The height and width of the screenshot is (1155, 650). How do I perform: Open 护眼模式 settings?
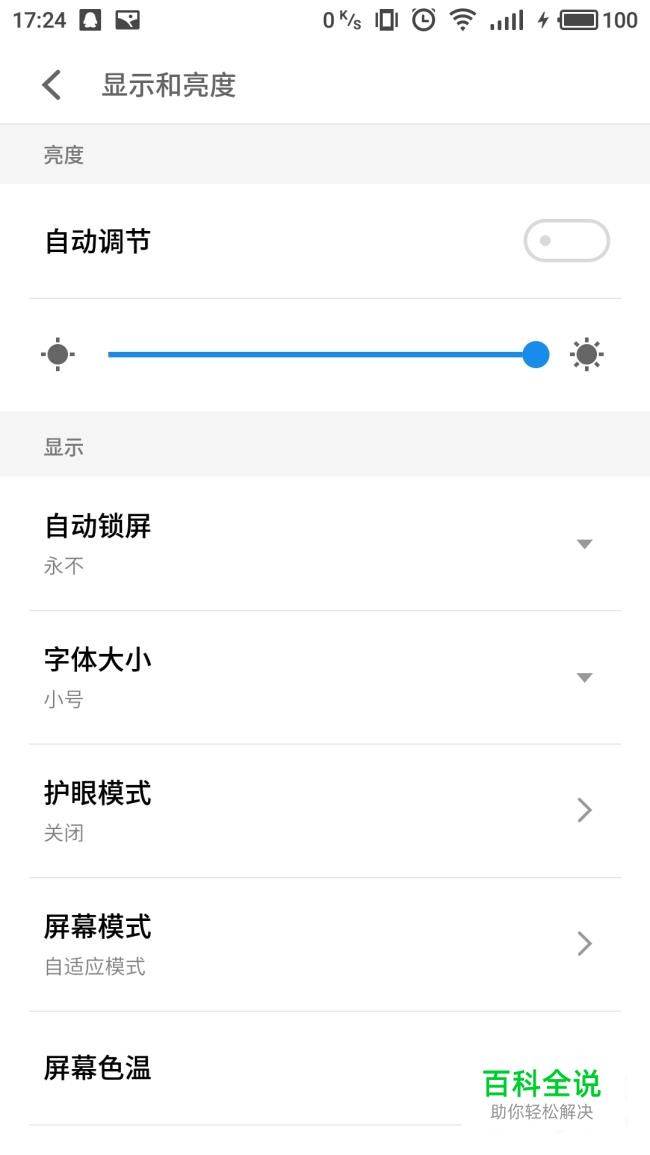point(324,811)
